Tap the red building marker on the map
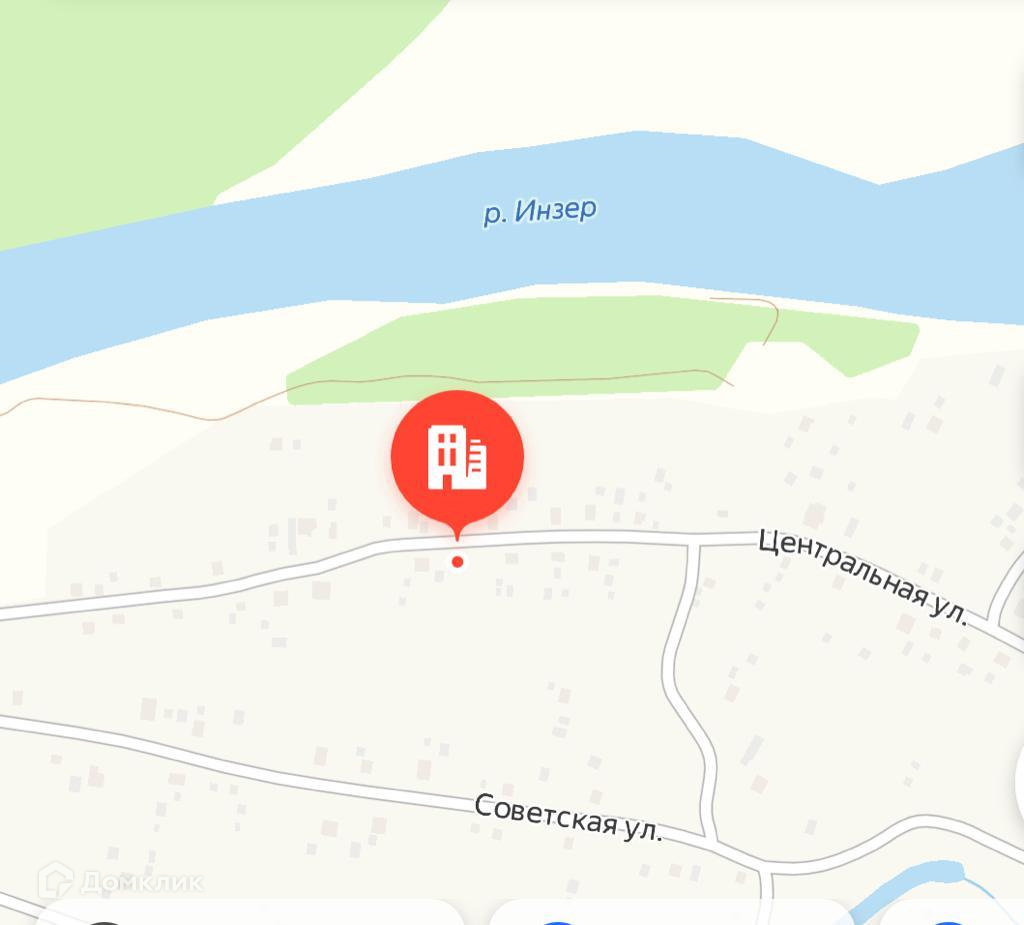Image resolution: width=1024 pixels, height=925 pixels. [x=457, y=457]
